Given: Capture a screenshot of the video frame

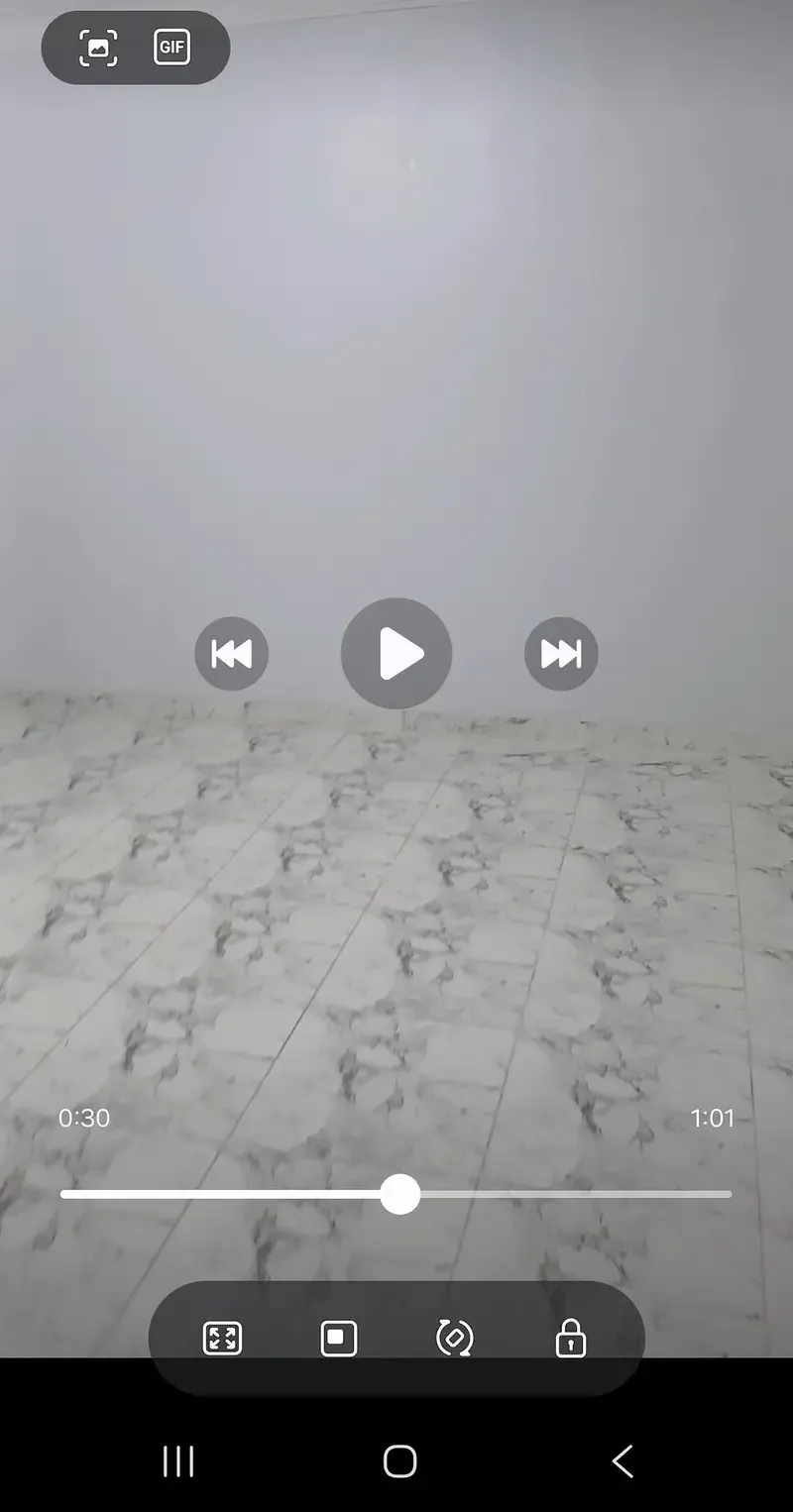Looking at the screenshot, I should (x=98, y=48).
